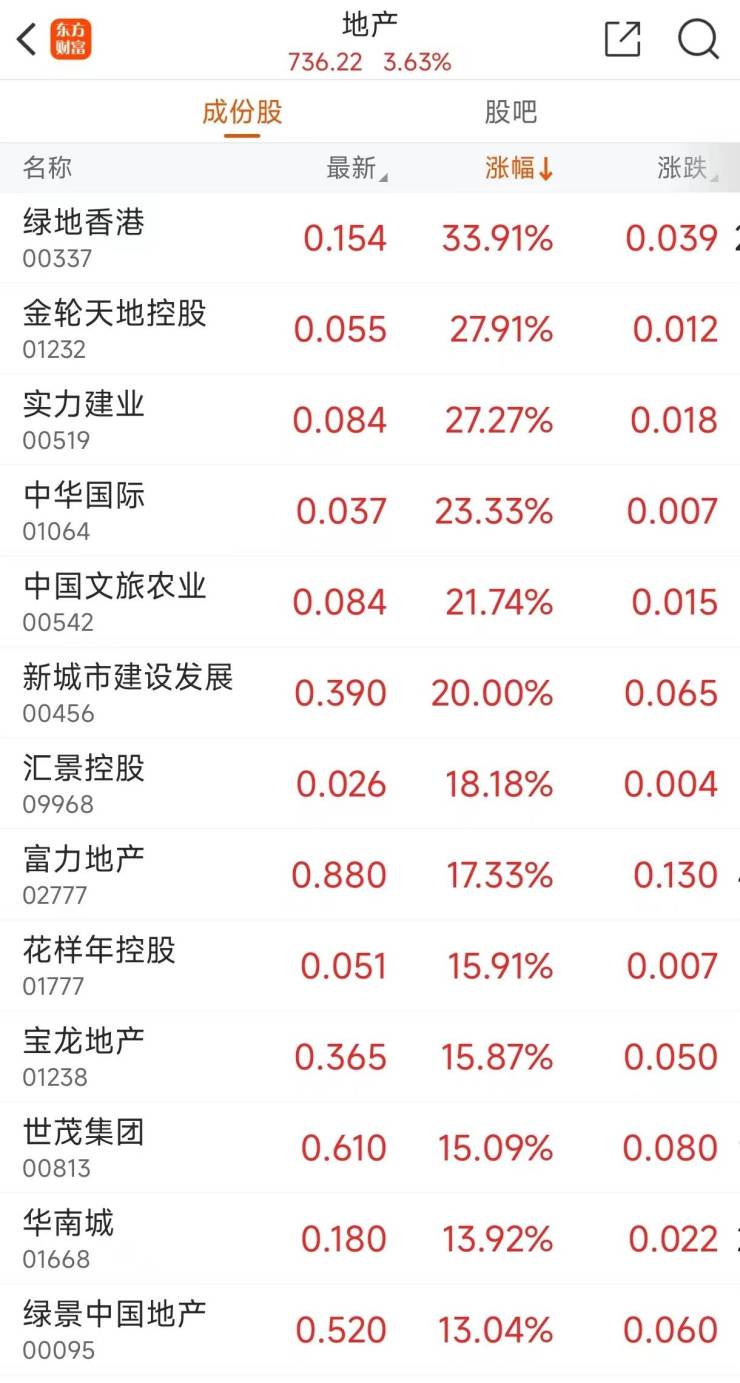Viewport: 740px width, 1383px height.
Task: Open the 华南城 stock row
Action: coord(69,1238)
